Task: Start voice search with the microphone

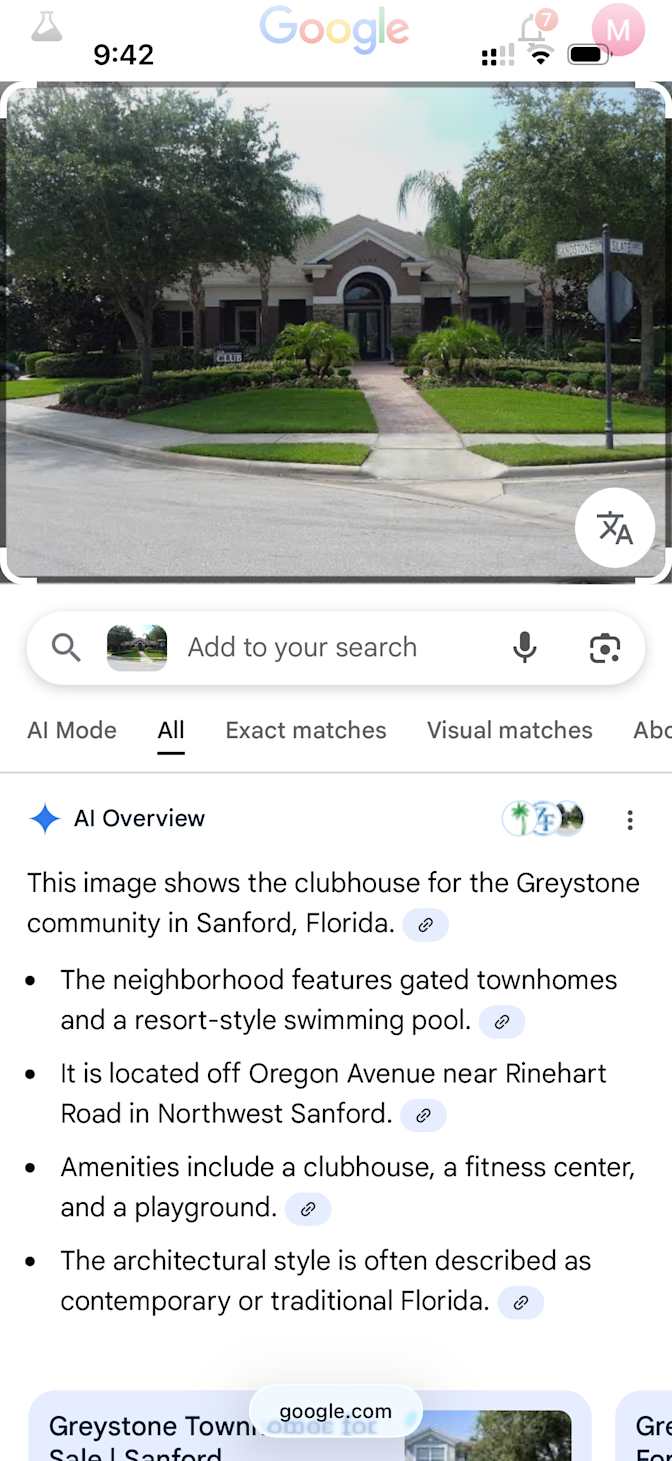Action: [525, 648]
